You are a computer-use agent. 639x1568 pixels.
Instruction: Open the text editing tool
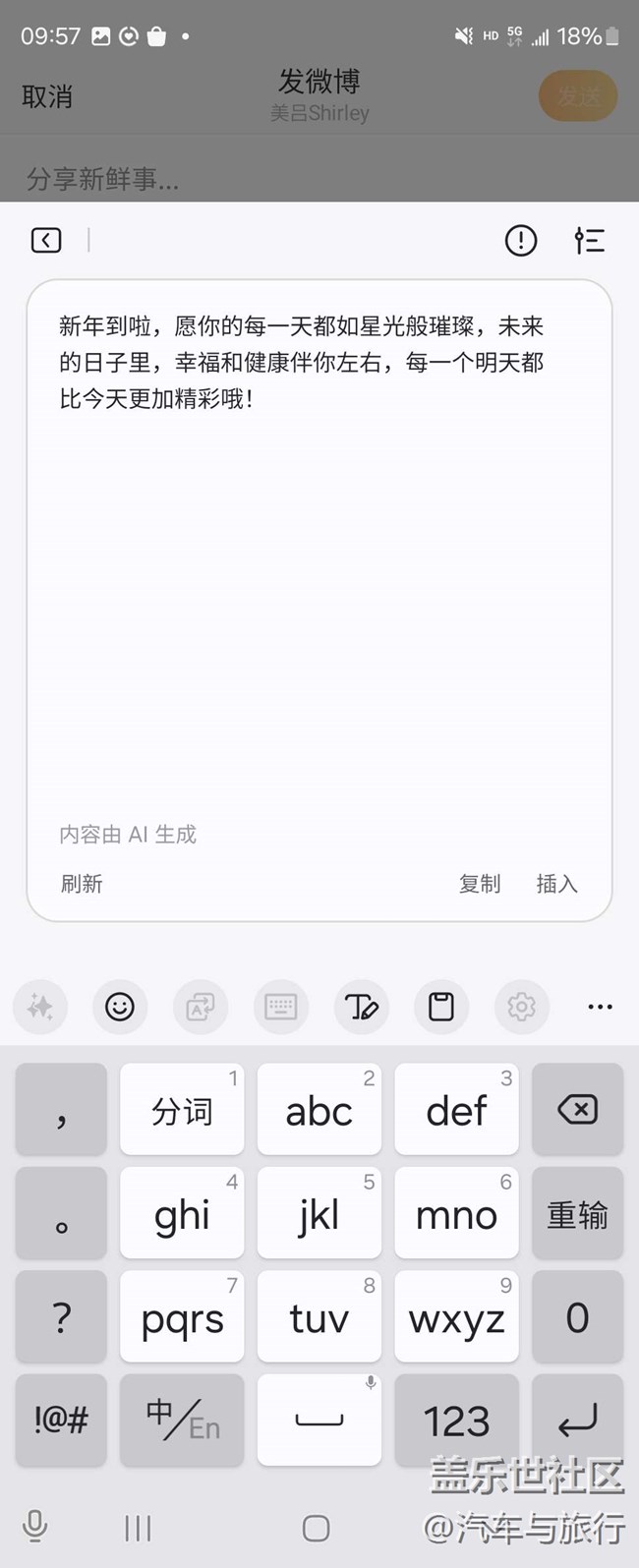point(361,1007)
